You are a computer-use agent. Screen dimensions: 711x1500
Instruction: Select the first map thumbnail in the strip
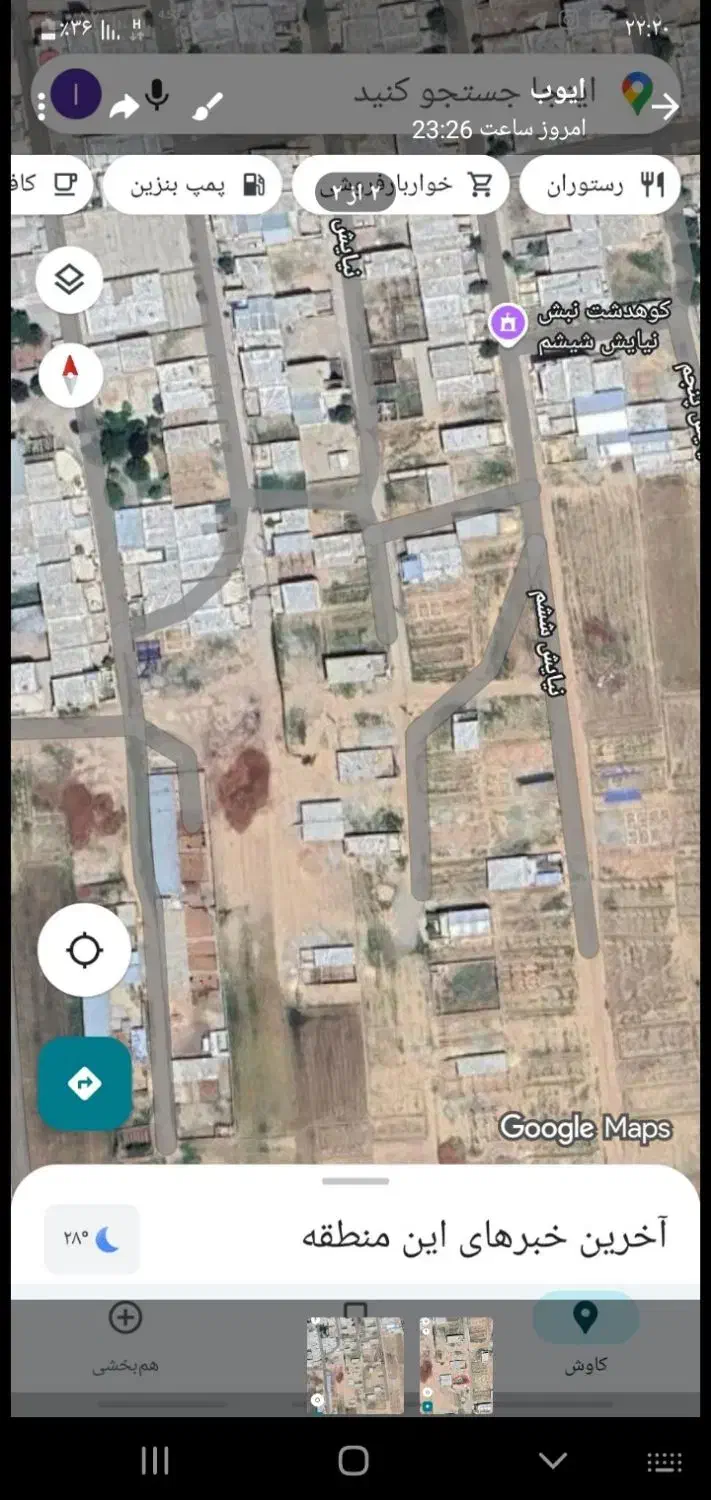tap(355, 1365)
